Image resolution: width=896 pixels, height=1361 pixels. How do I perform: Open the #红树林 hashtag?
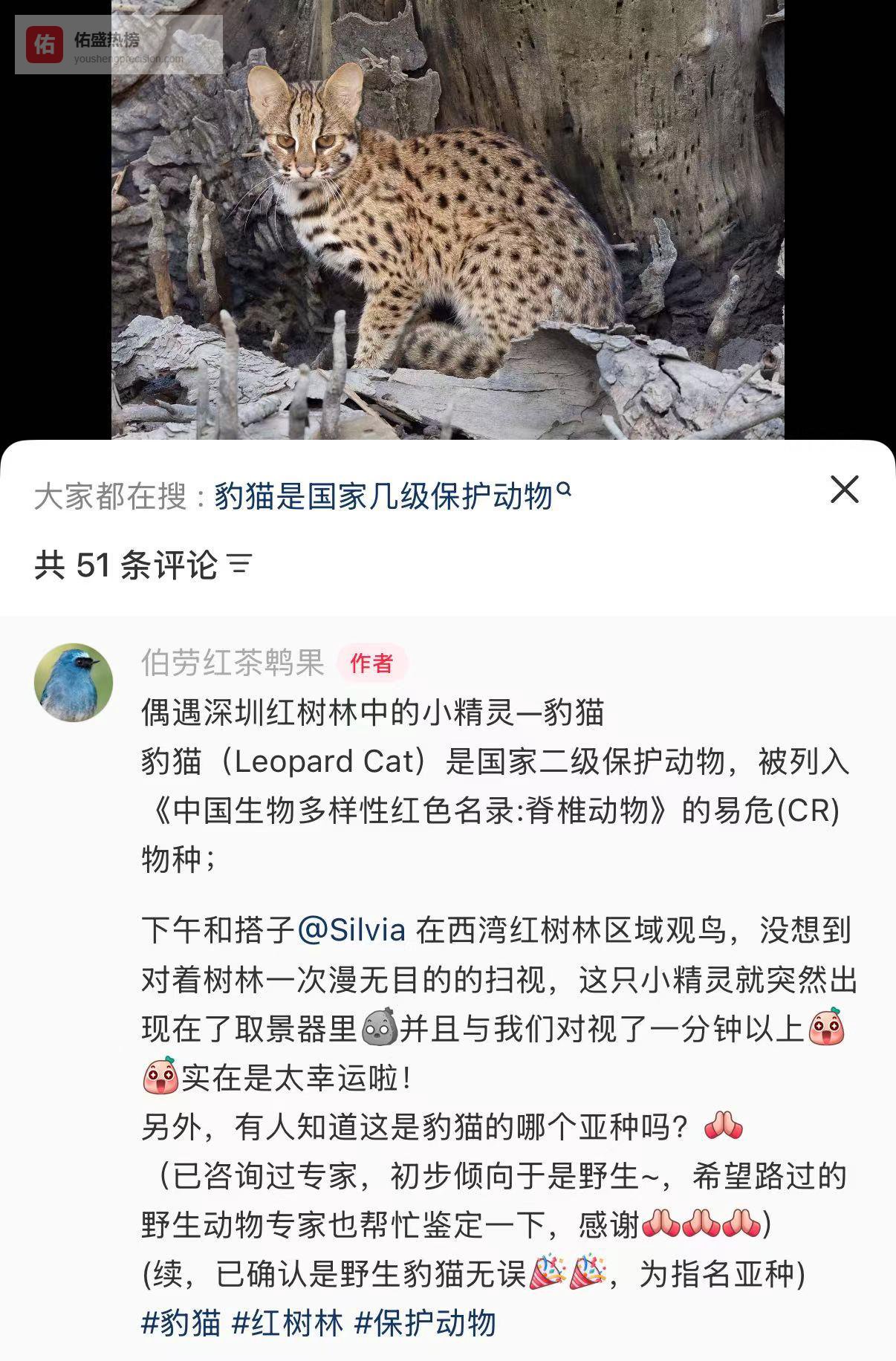click(288, 1322)
